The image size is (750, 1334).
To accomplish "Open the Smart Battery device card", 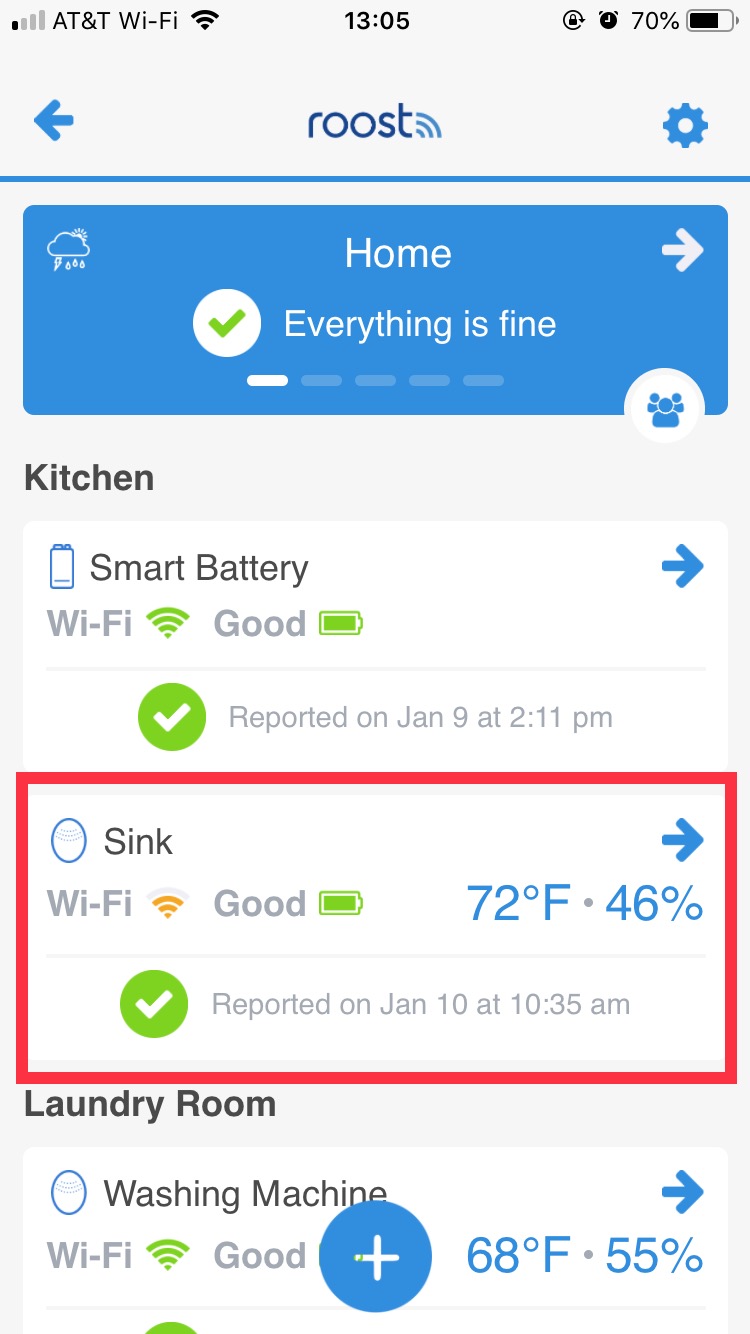I will (375, 645).
